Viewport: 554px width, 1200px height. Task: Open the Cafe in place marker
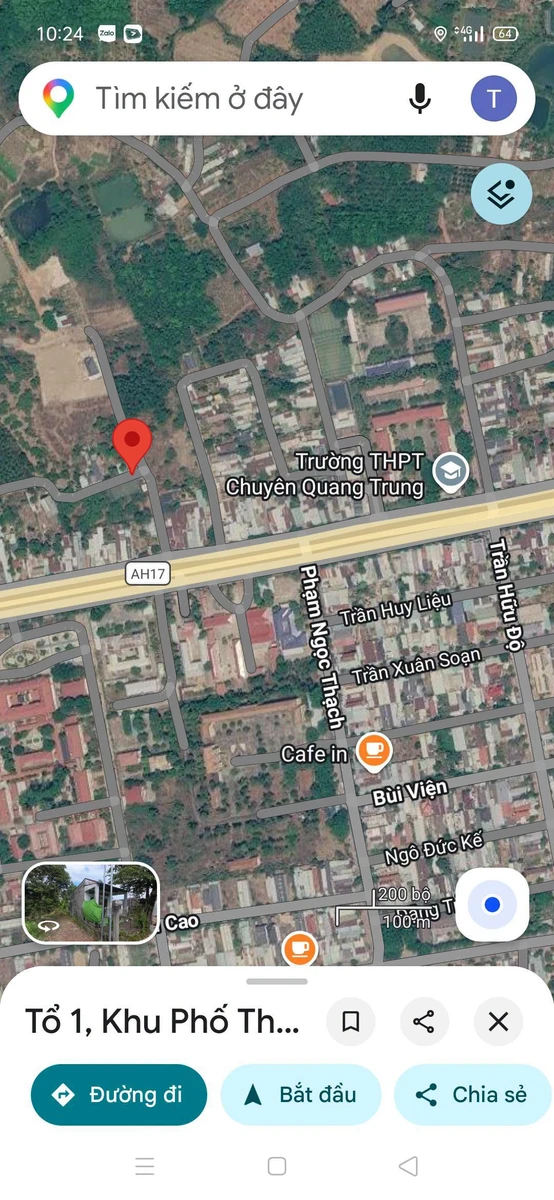click(374, 750)
